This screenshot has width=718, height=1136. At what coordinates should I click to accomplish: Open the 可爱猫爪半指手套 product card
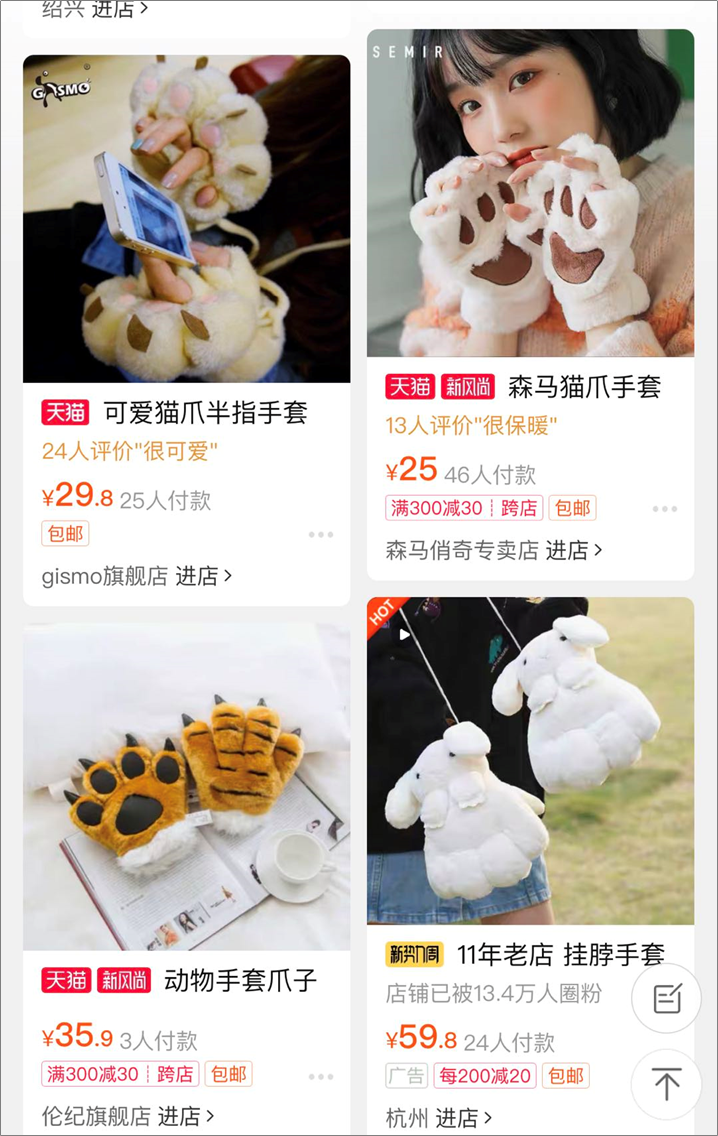[186, 220]
